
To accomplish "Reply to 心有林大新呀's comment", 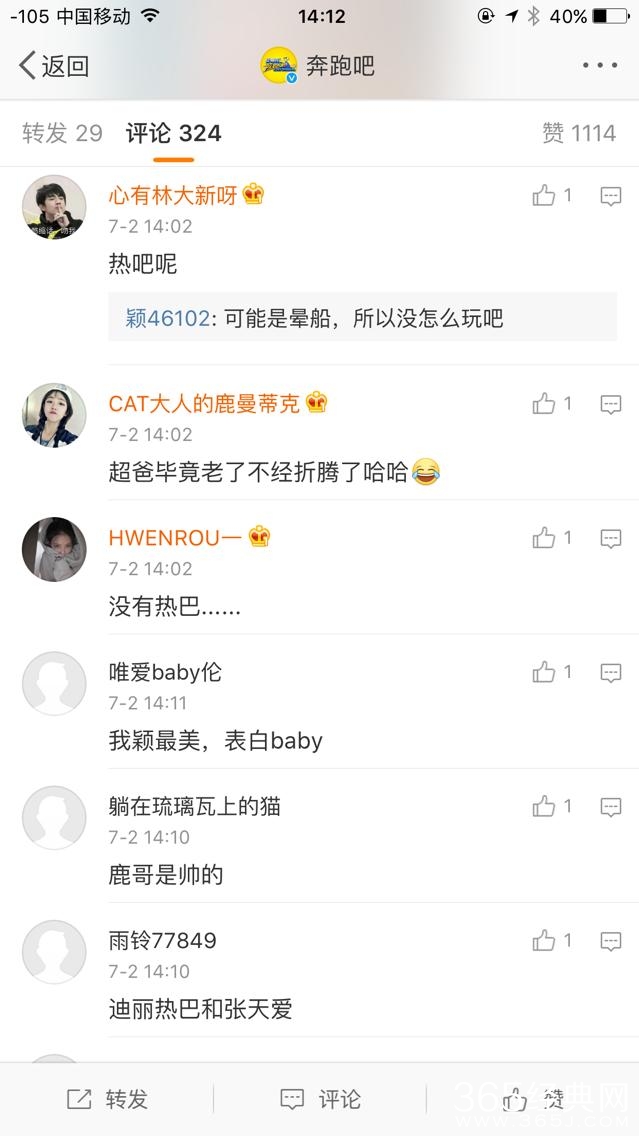I will (610, 196).
